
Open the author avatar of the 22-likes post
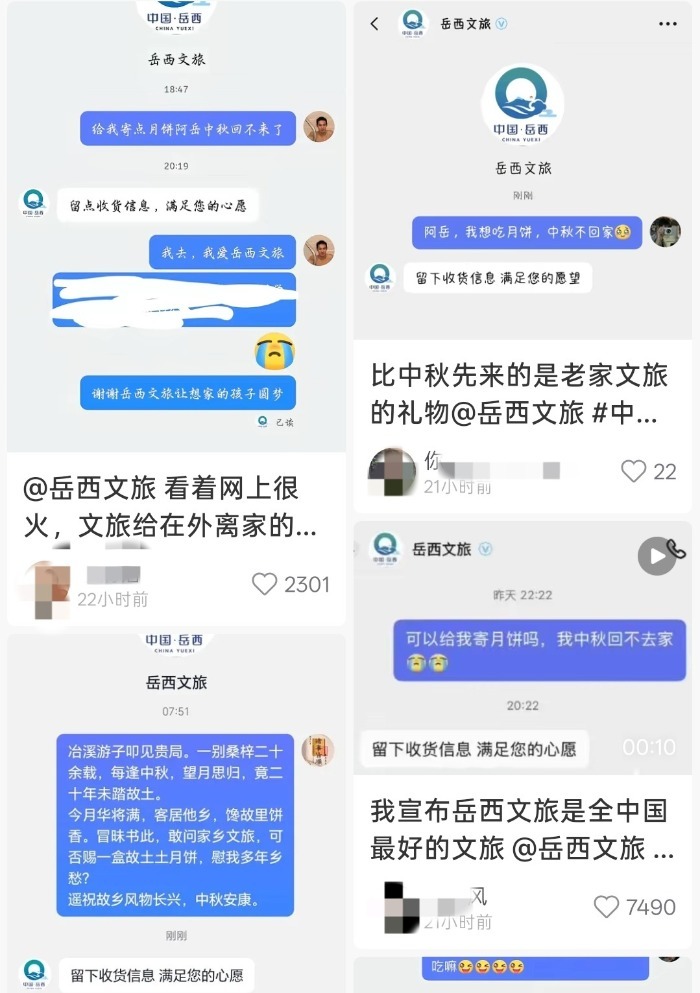click(392, 472)
